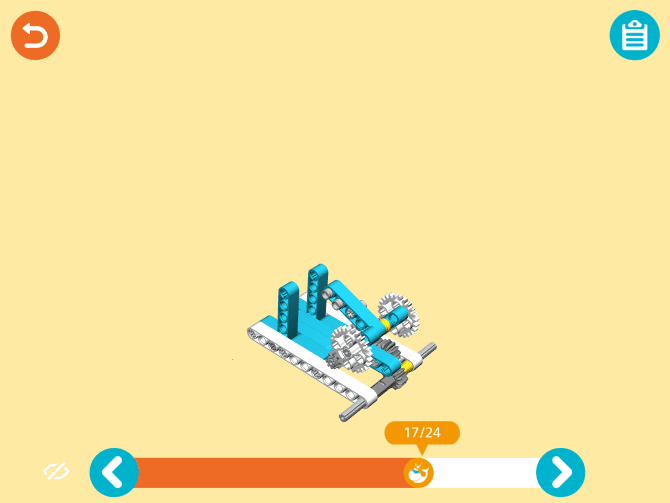Go back with the orange undo arrow
Viewport: 670px width, 503px height.
[x=35, y=37]
